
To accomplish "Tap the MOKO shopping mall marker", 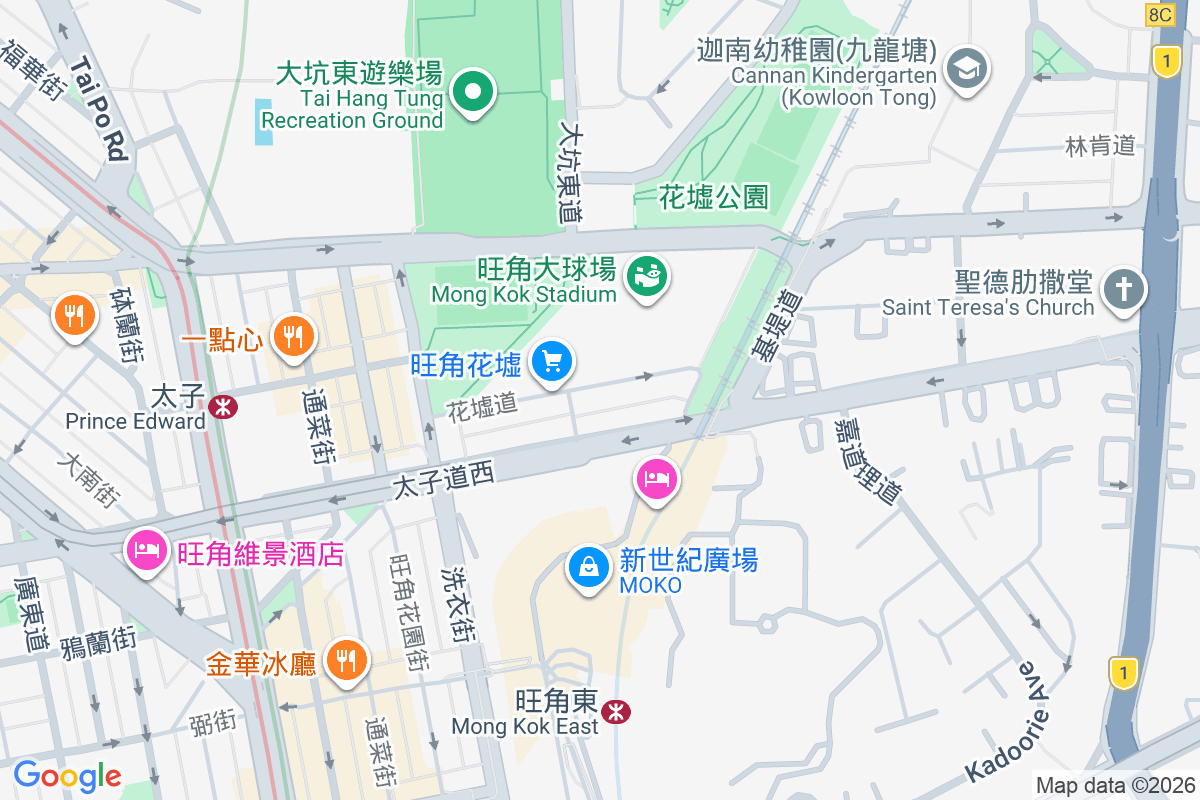I will 590,568.
